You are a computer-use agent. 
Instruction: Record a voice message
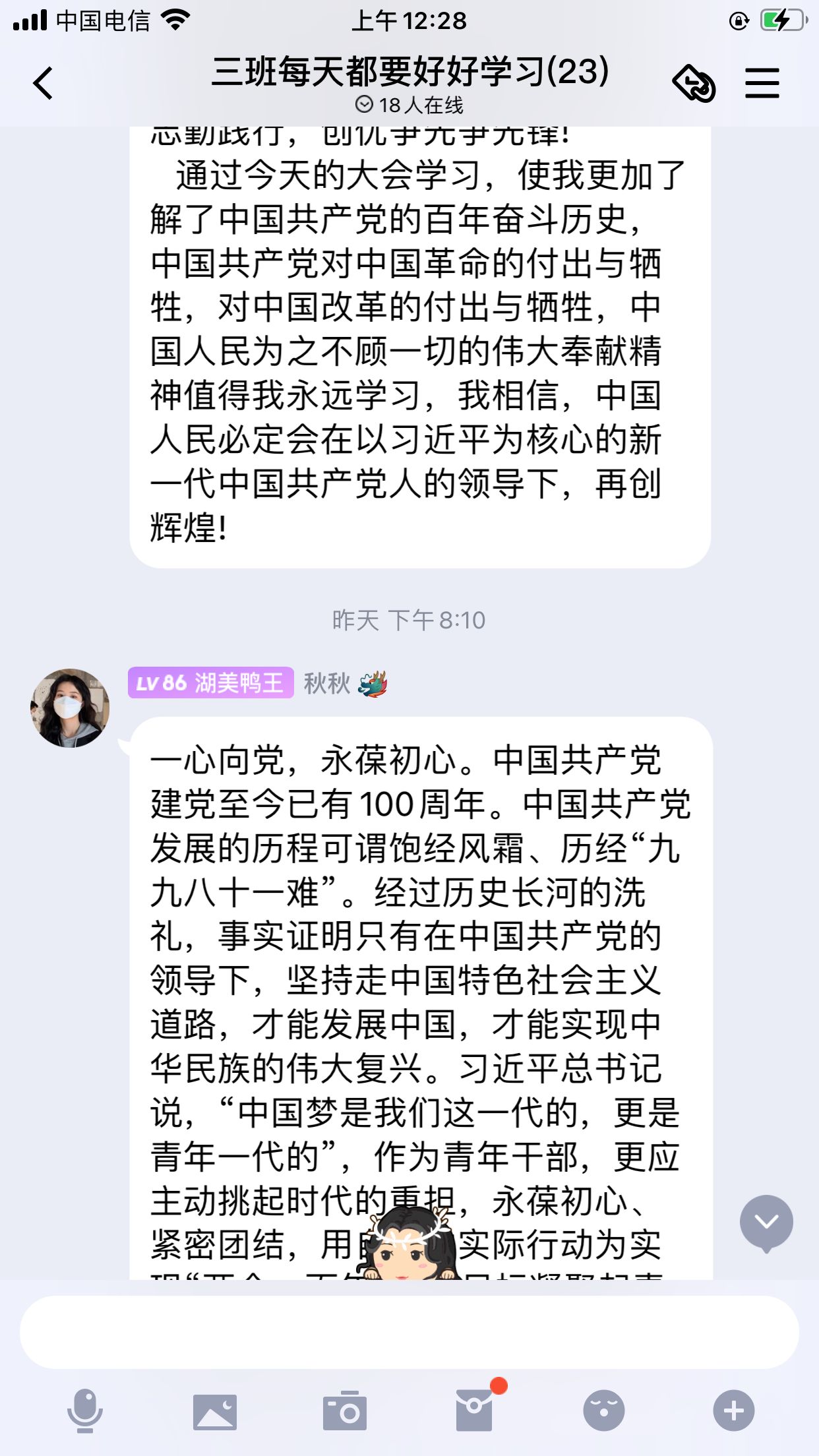pyautogui.click(x=85, y=1411)
